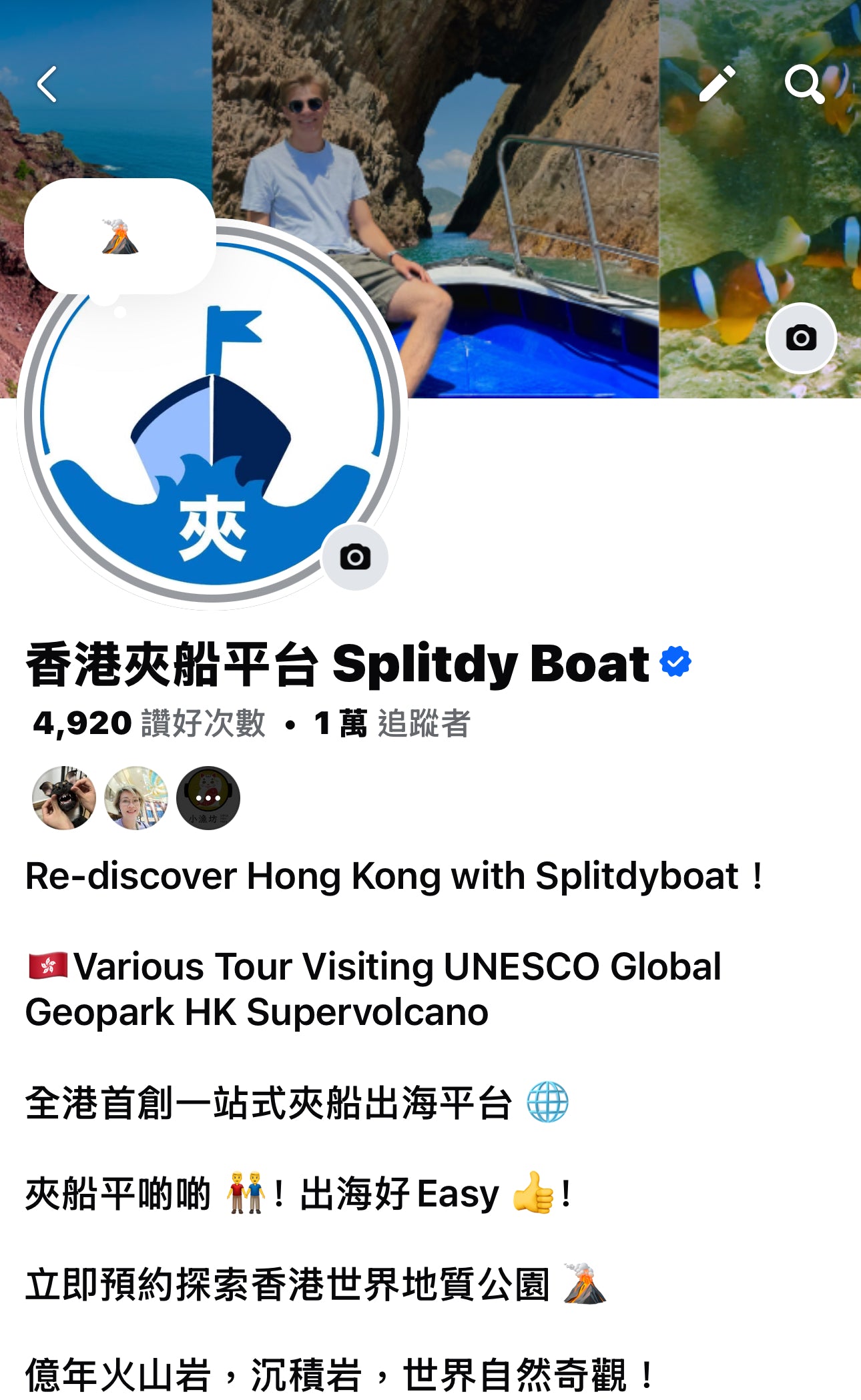Change cover photo via the camera button
Image resolution: width=861 pixels, height=1400 pixels.
coord(800,338)
